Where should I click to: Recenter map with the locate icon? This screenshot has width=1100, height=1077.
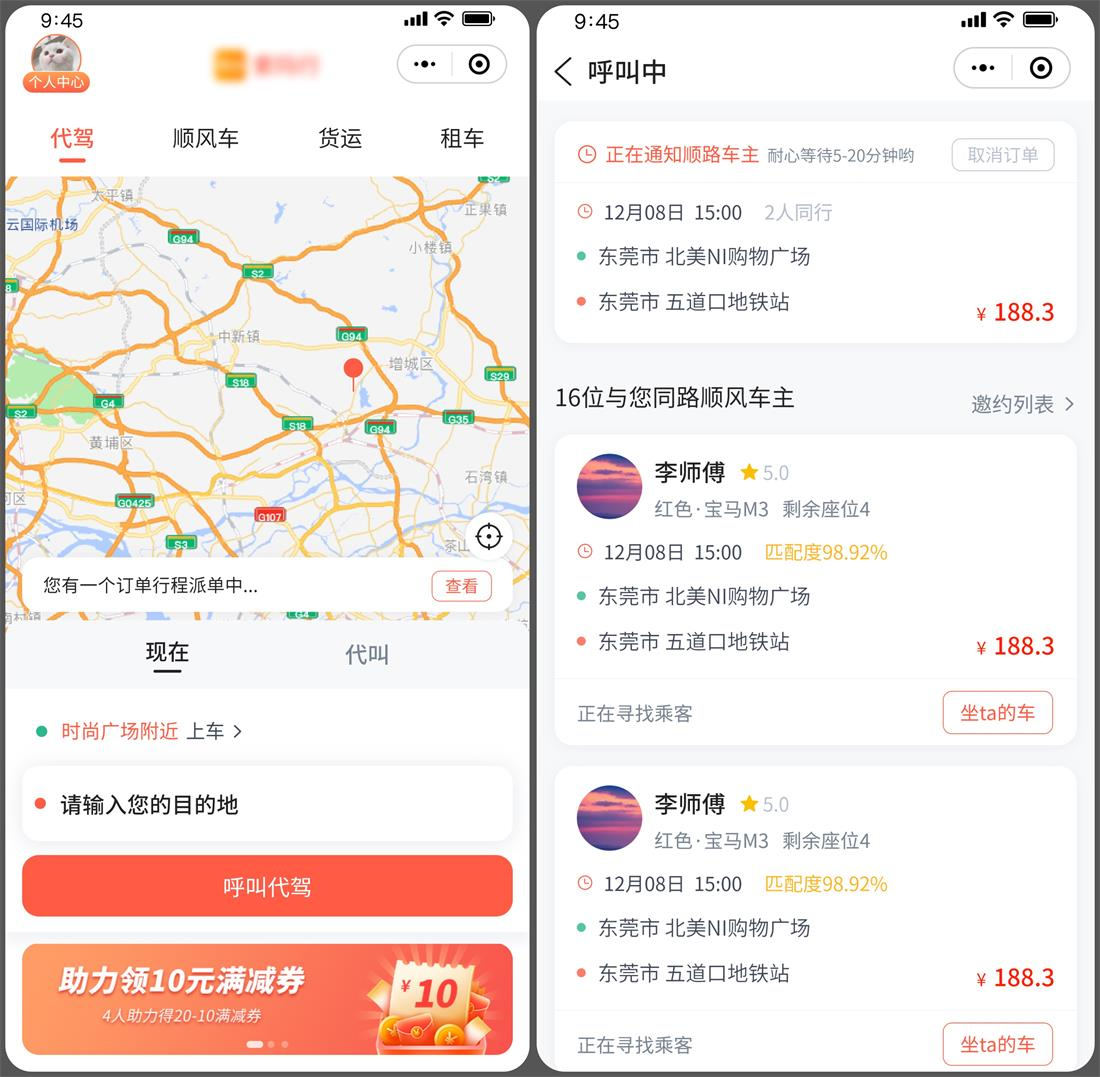pyautogui.click(x=488, y=537)
